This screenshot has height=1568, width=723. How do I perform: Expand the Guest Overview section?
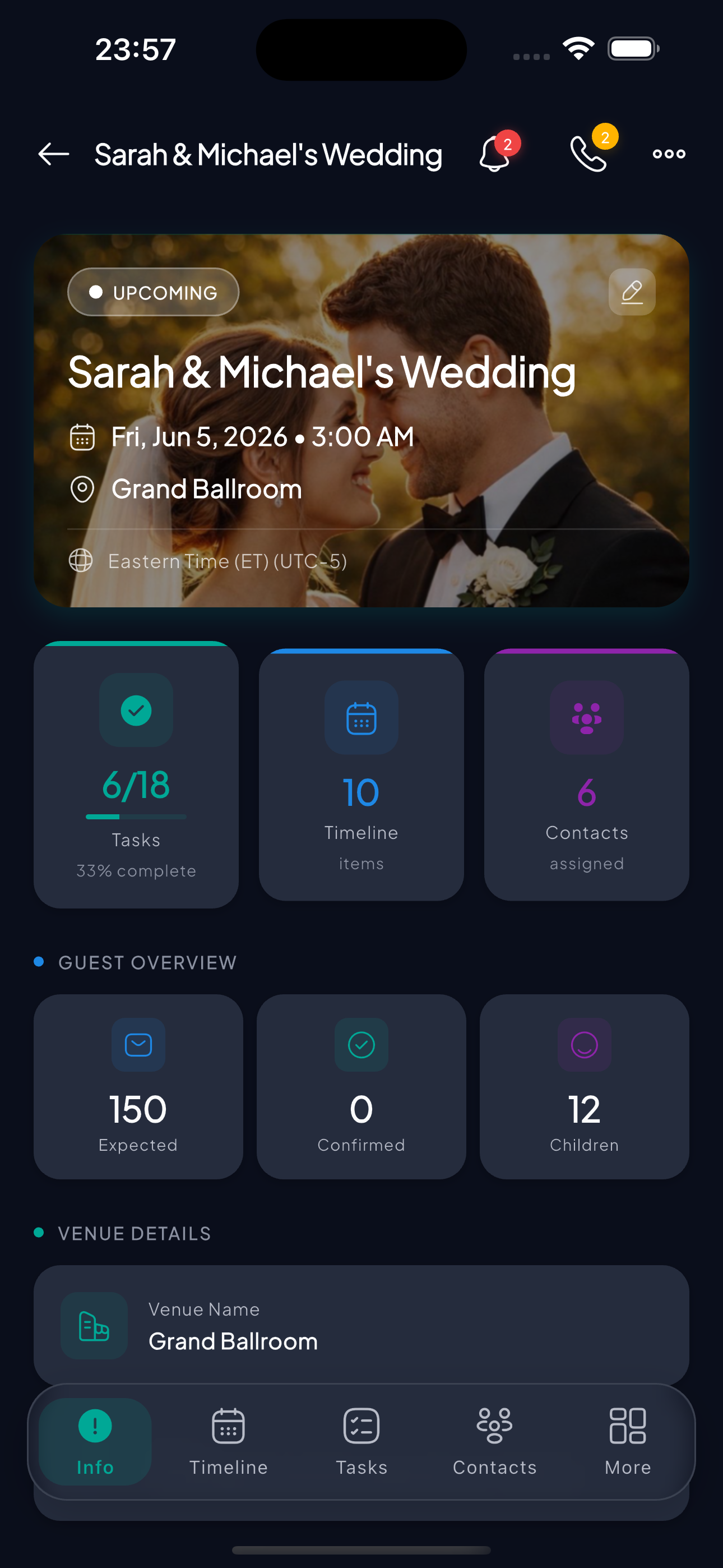pyautogui.click(x=147, y=962)
